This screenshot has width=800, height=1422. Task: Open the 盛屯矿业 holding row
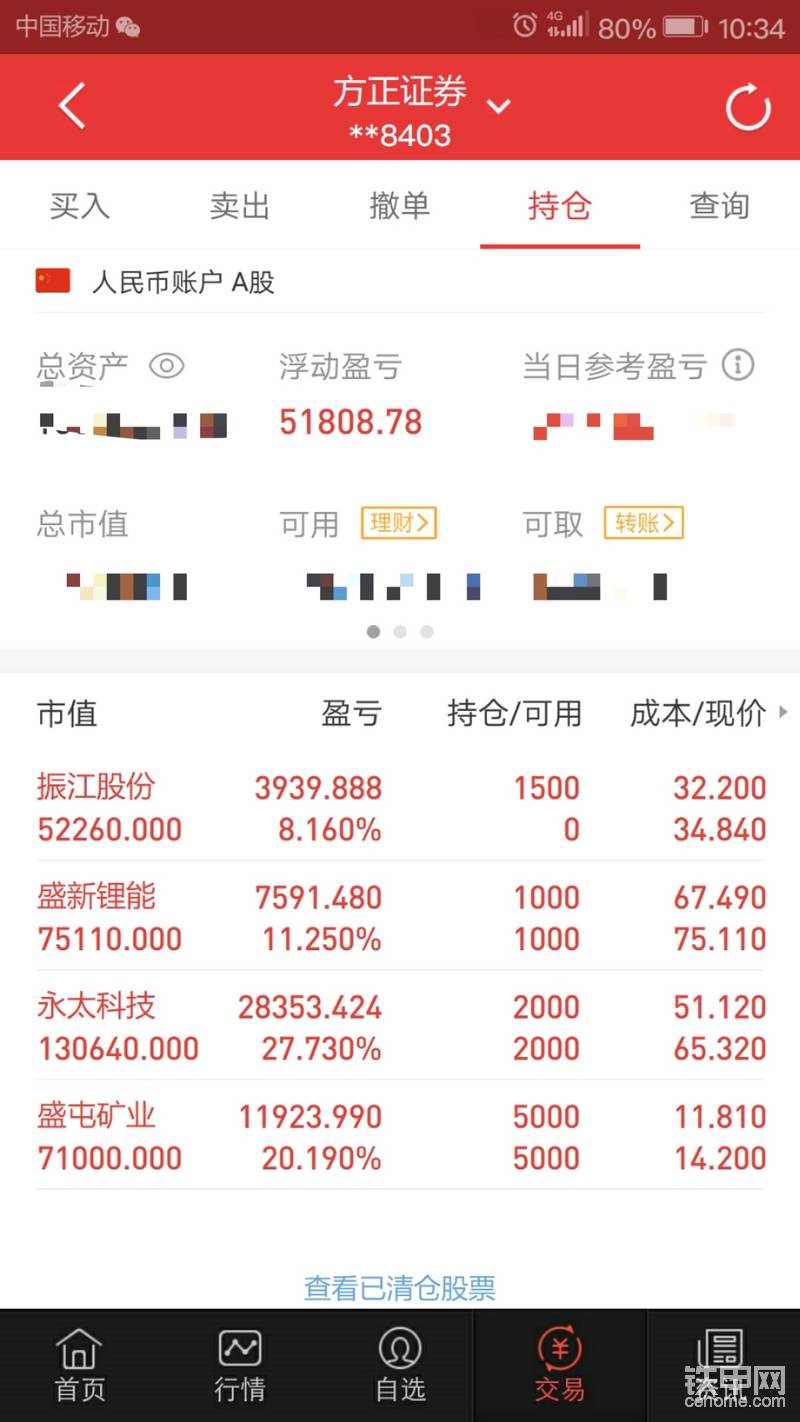click(401, 1137)
